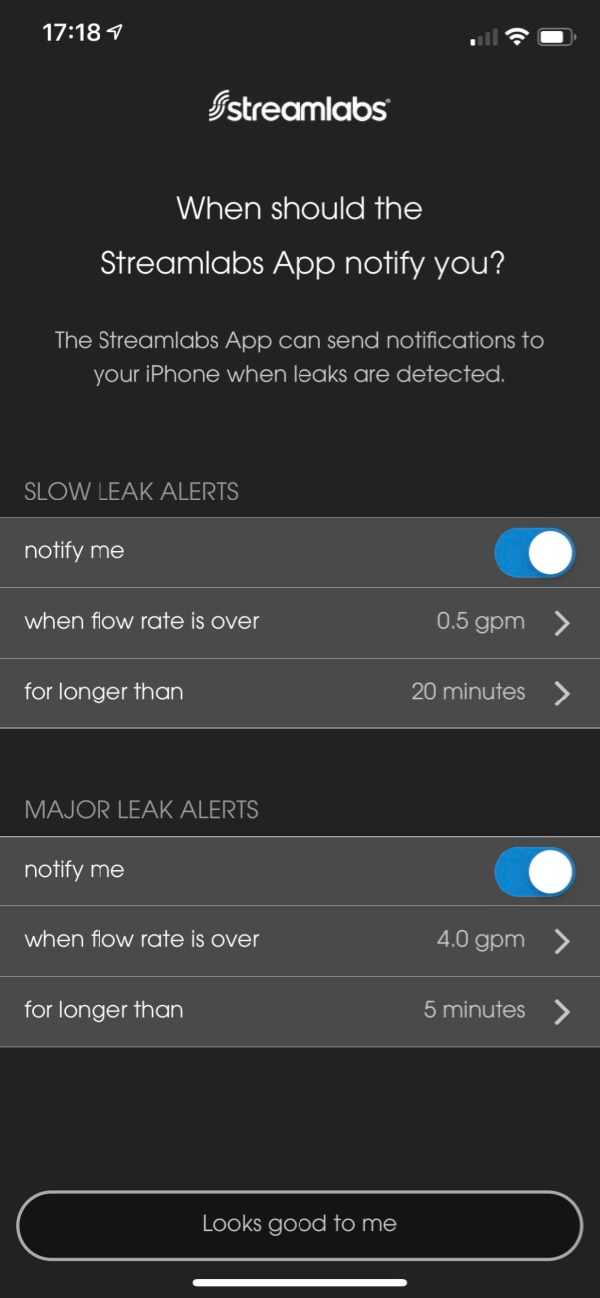Change slow leak flow rate of 0.5 gpm

(x=300, y=622)
